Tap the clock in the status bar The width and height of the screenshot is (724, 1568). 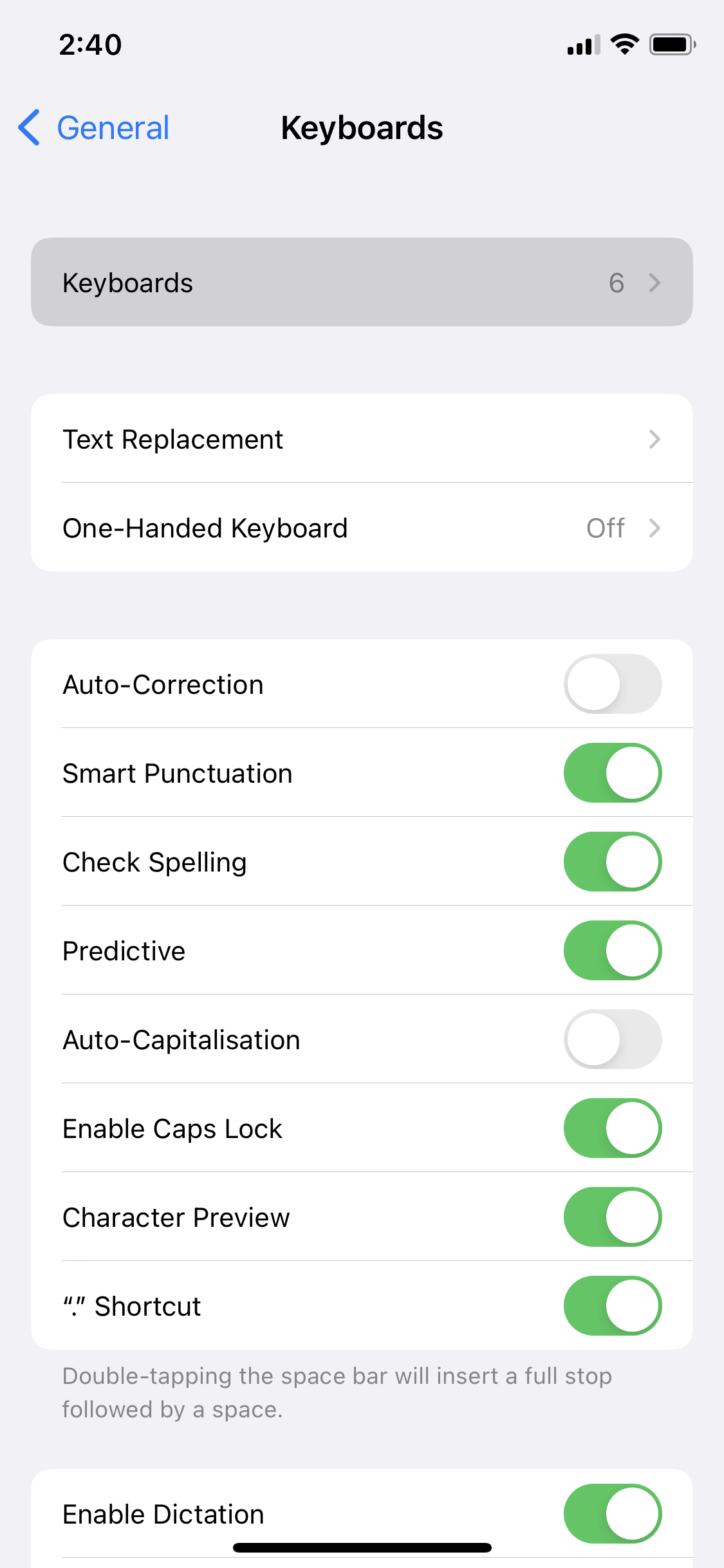(89, 43)
